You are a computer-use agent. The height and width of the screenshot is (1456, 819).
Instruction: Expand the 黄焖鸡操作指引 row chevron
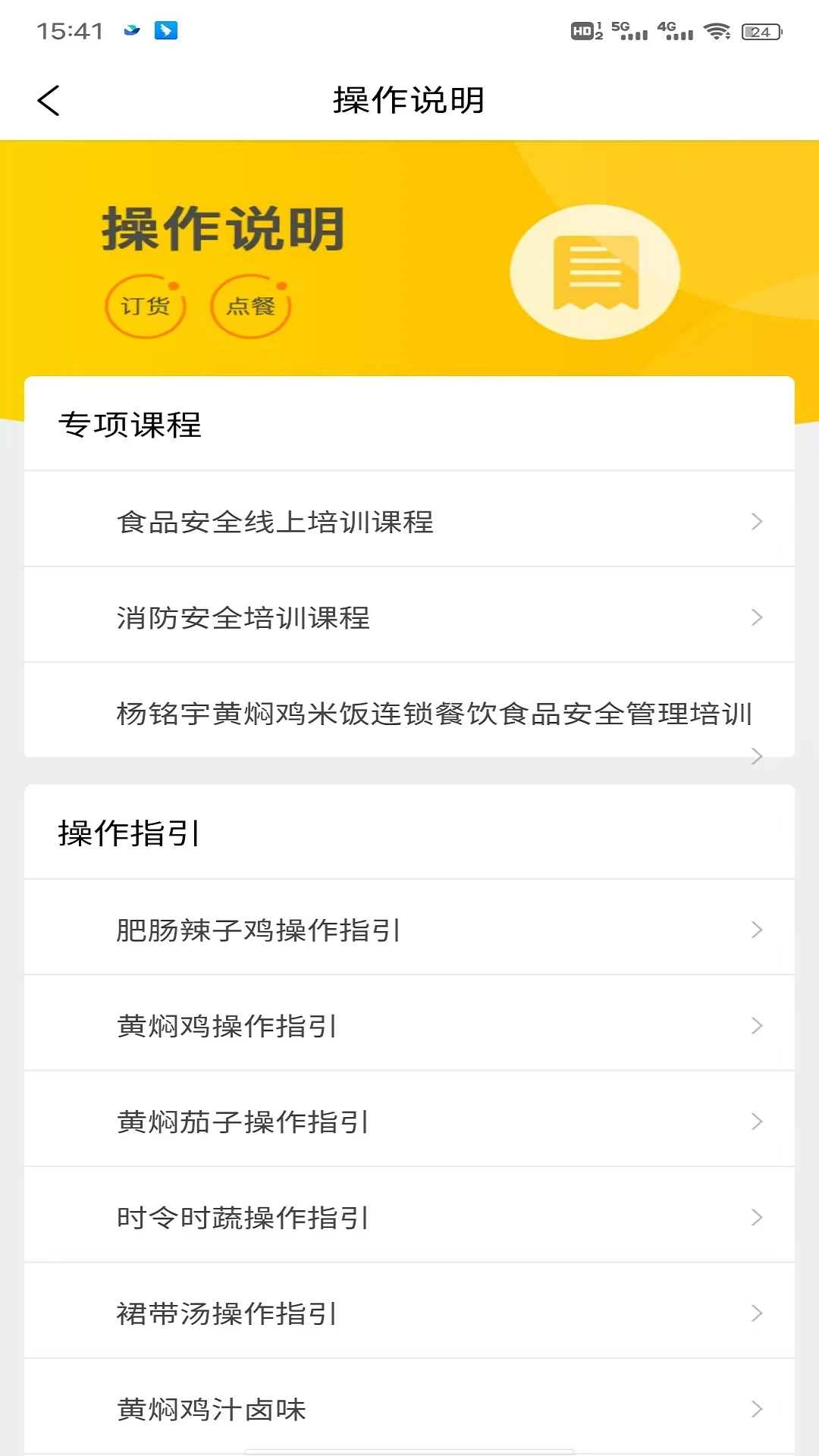(755, 1026)
